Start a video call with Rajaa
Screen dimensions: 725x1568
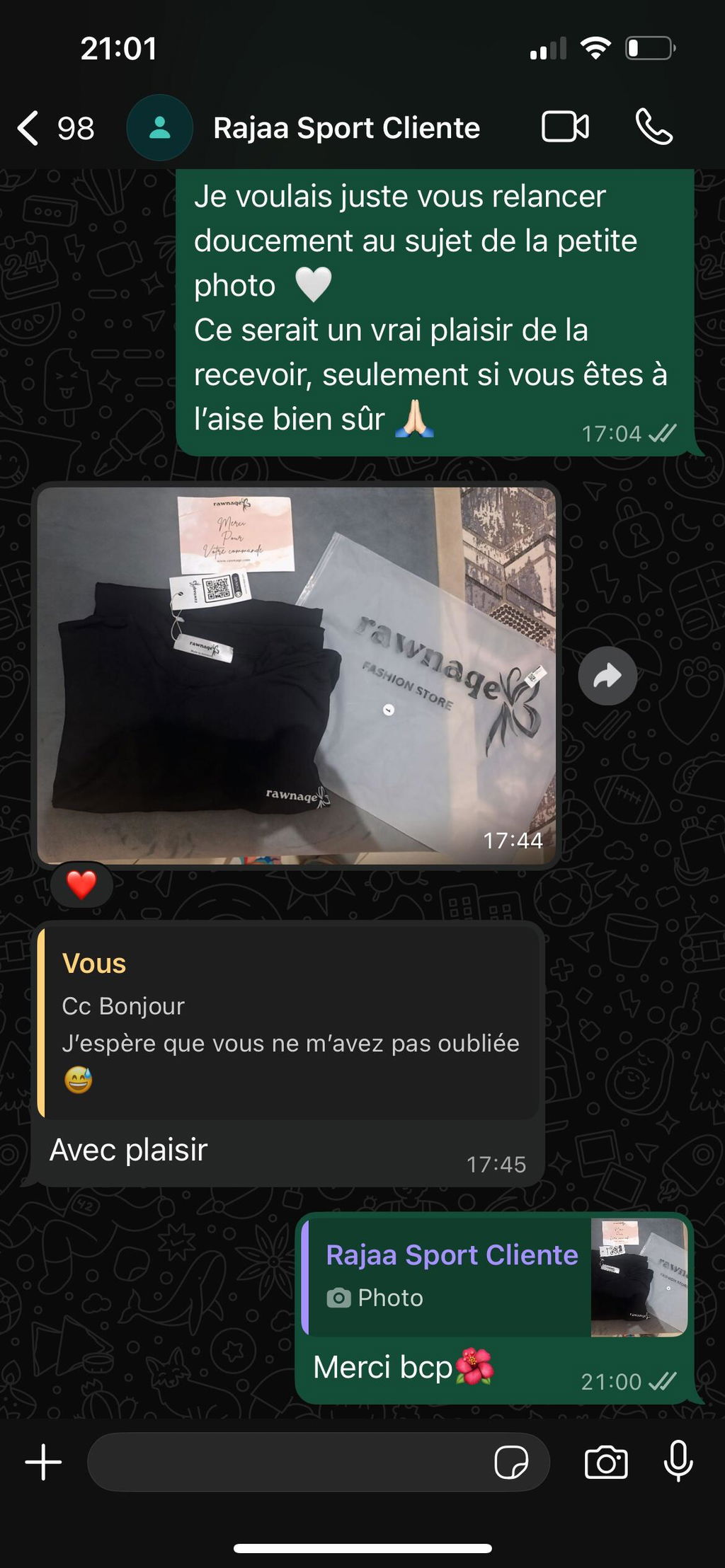click(565, 127)
